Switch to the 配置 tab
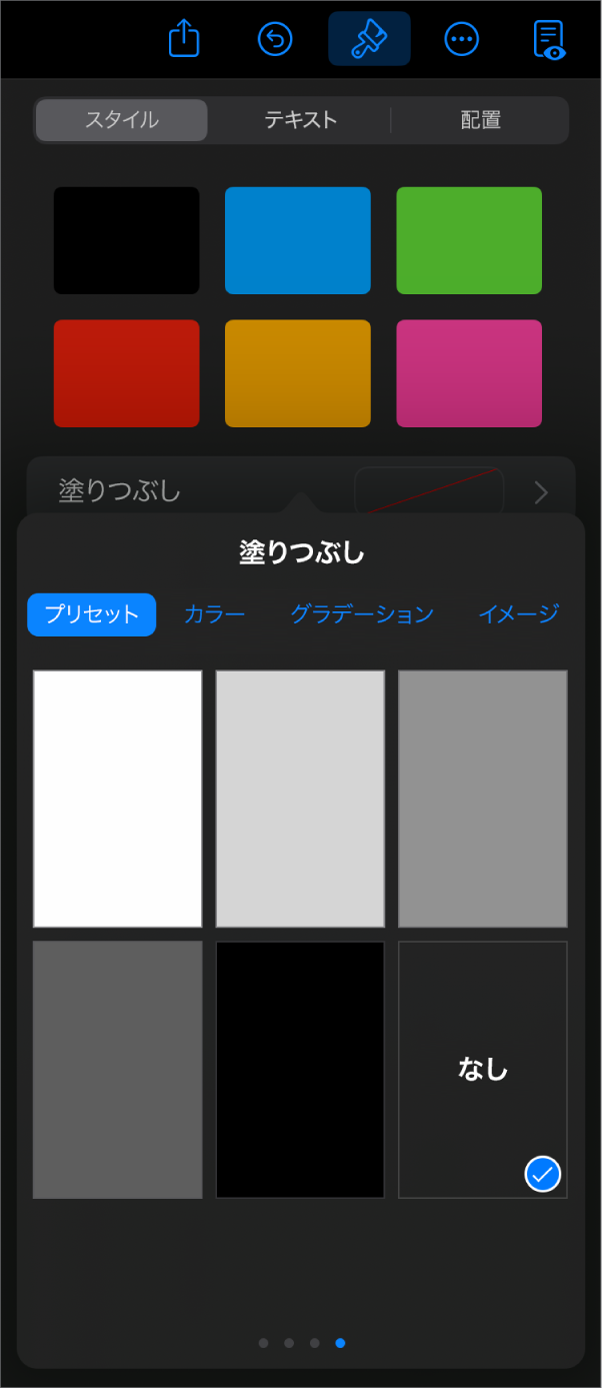Viewport: 603px width, 1388px height. pos(481,120)
